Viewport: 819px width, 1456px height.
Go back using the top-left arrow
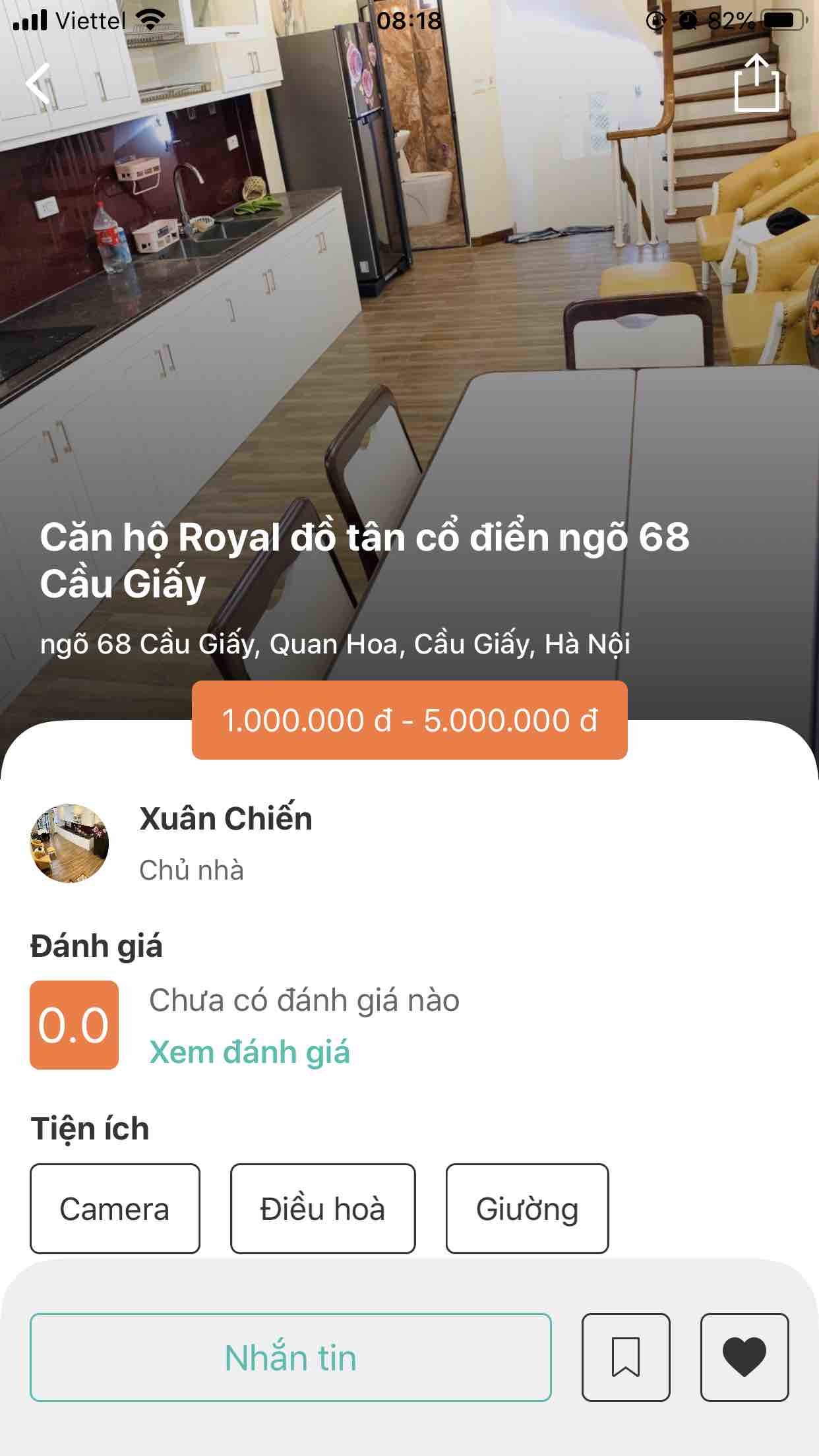[x=40, y=84]
